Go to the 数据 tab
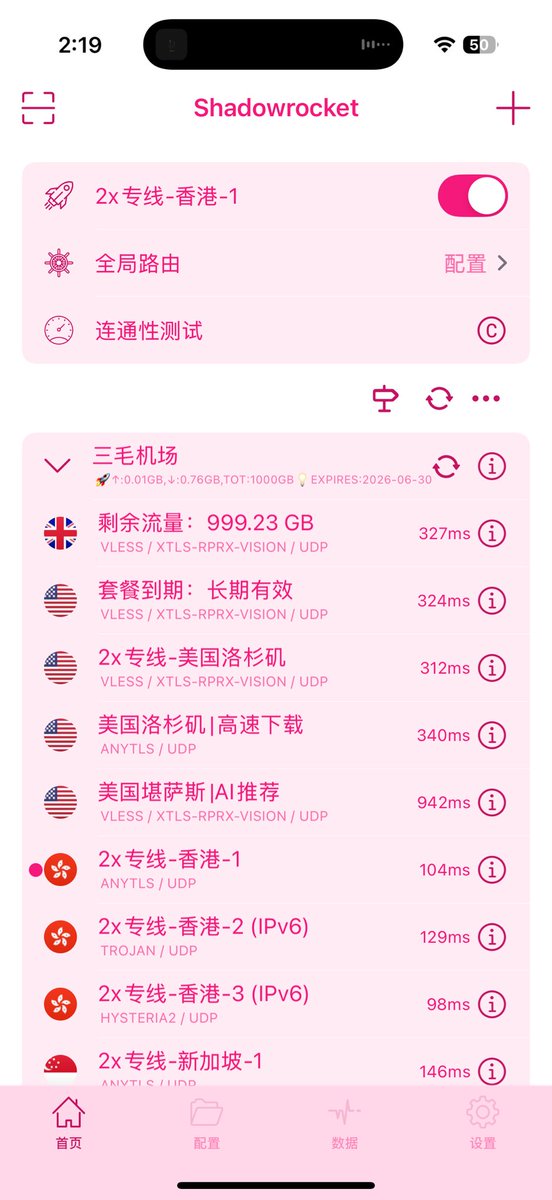The height and width of the screenshot is (1200, 552). click(344, 1123)
